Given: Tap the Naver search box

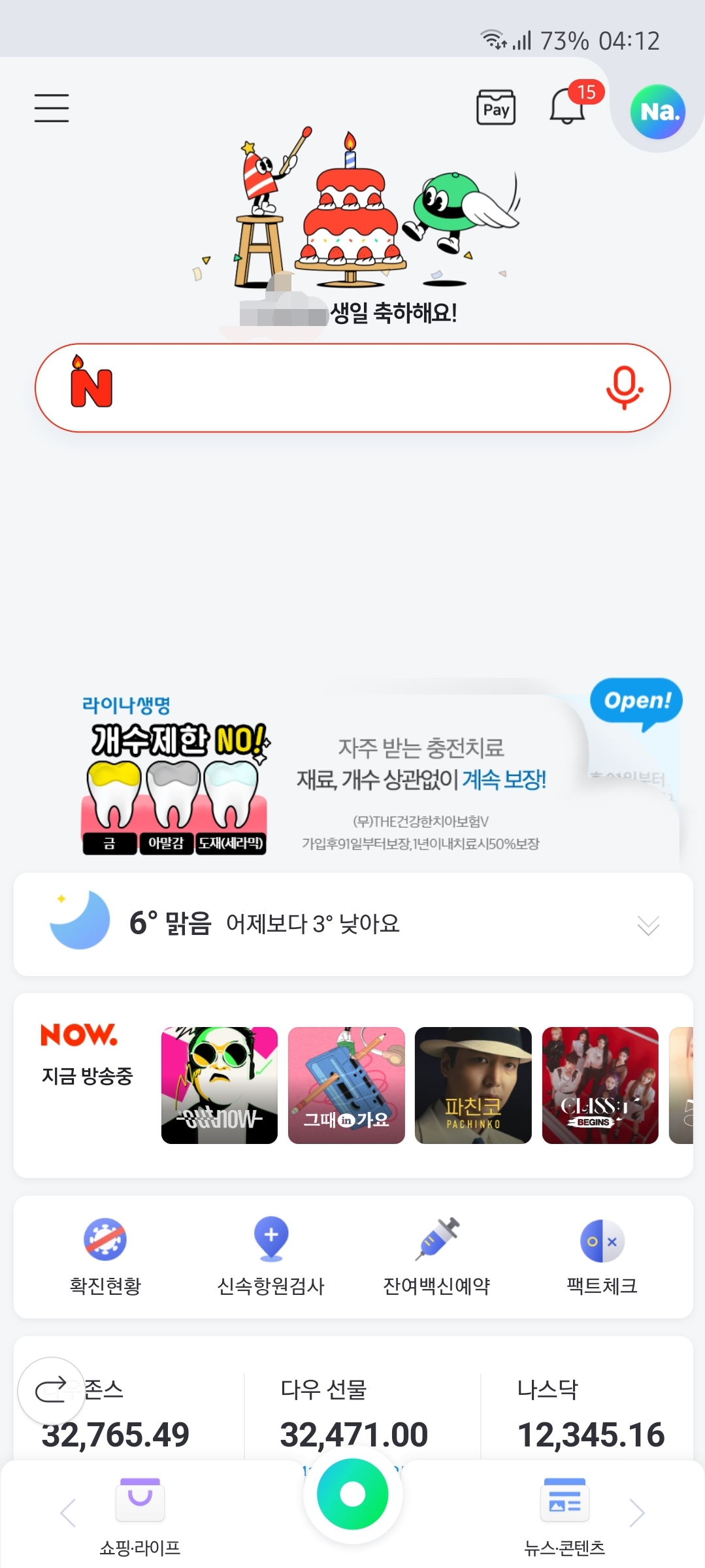Looking at the screenshot, I should (353, 388).
